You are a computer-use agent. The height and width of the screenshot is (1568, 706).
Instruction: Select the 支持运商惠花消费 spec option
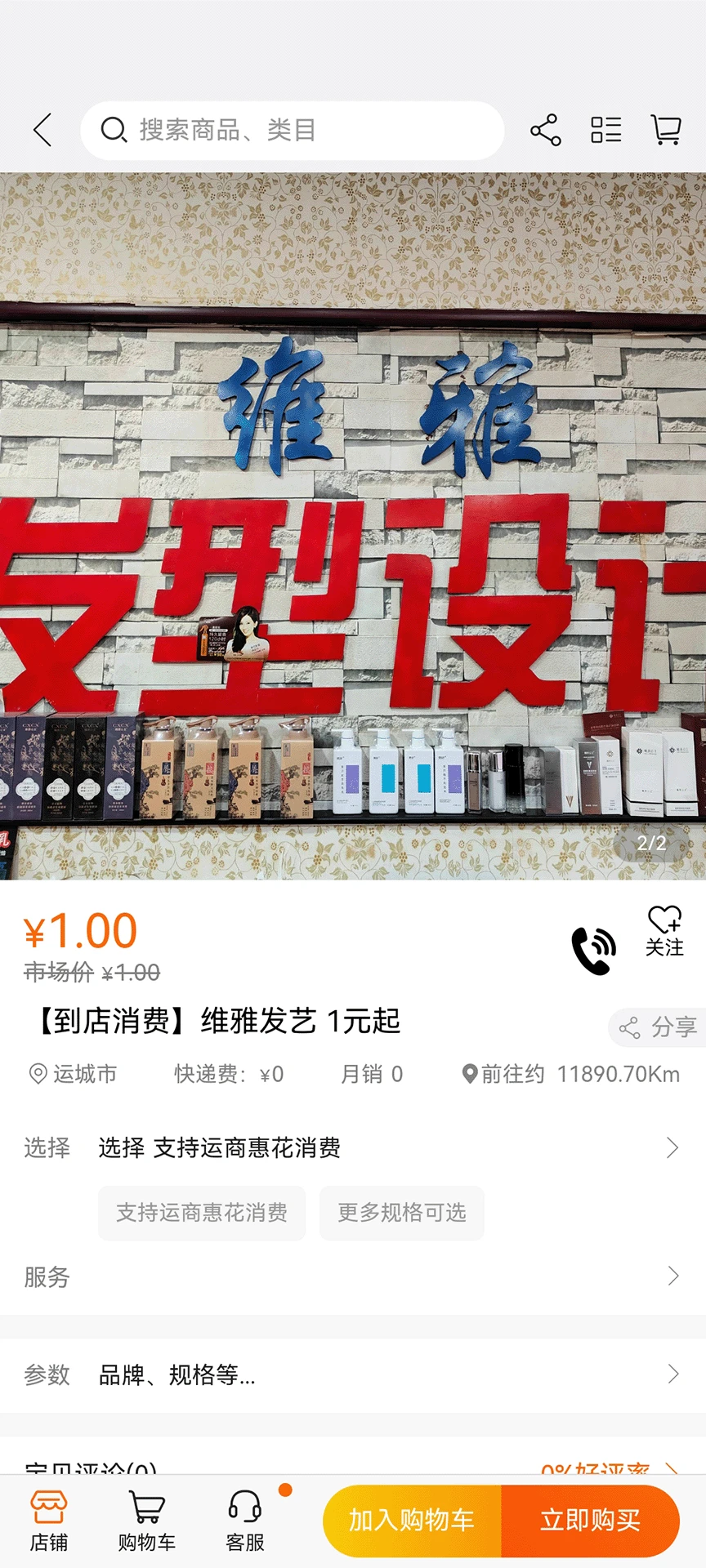tap(201, 1214)
